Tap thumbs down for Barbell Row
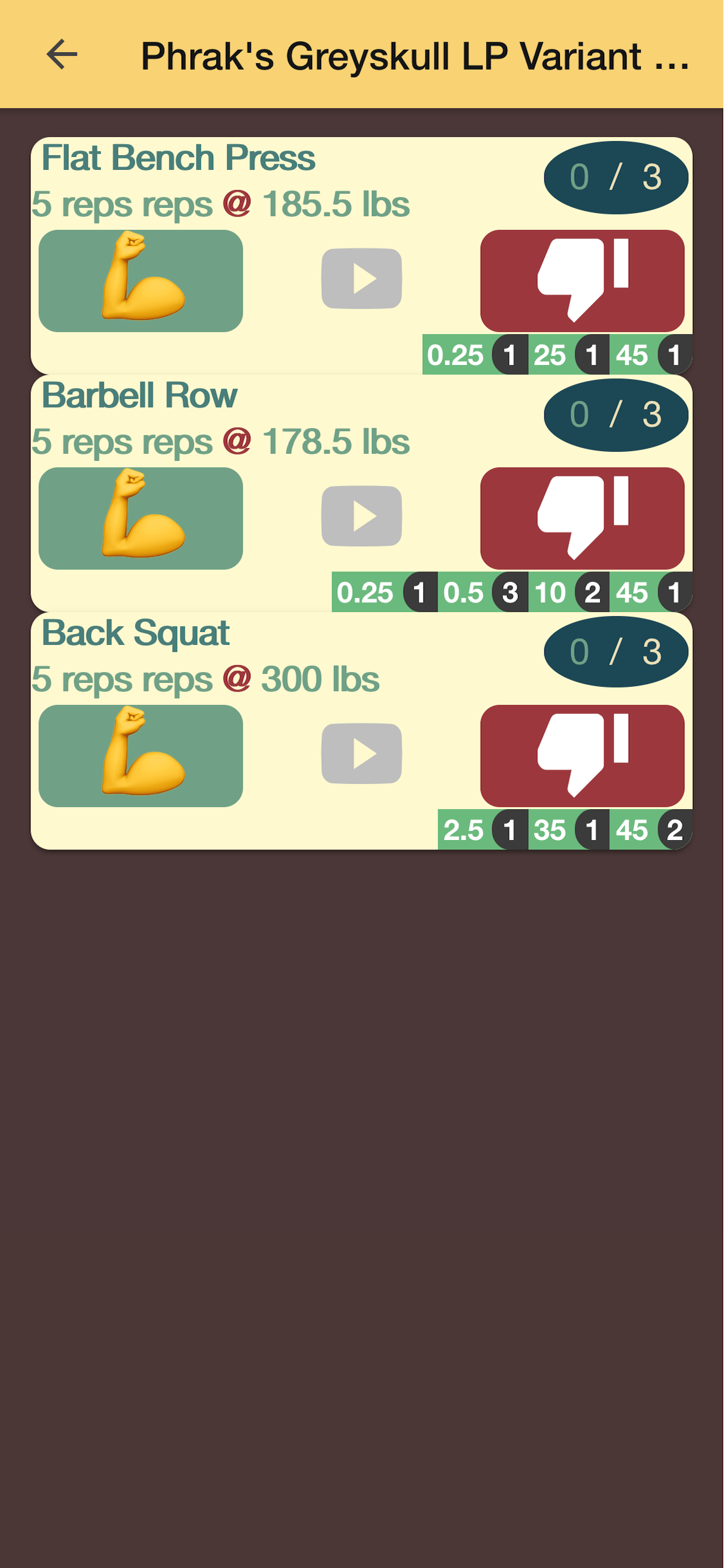This screenshot has width=724, height=1568. [x=582, y=518]
